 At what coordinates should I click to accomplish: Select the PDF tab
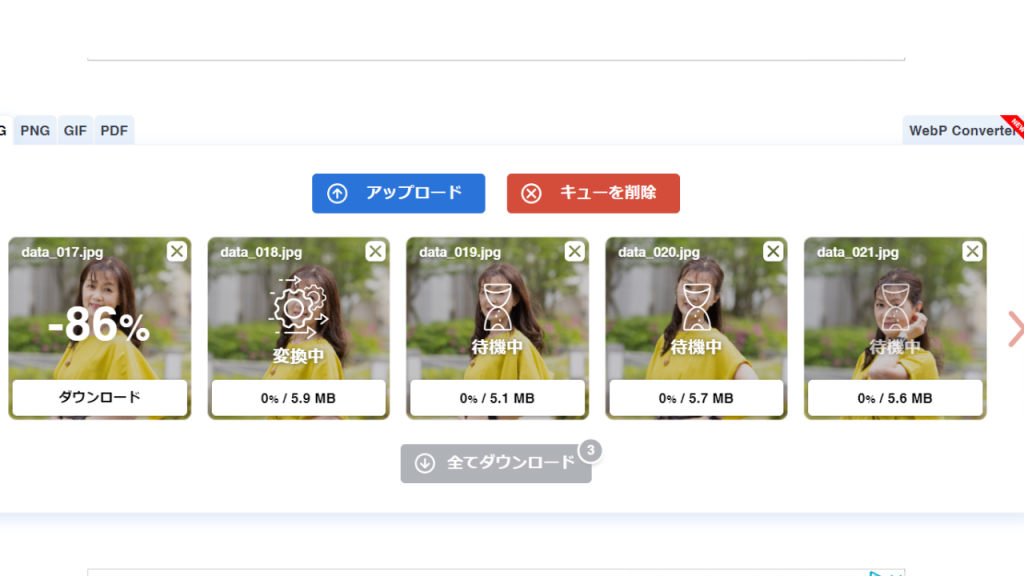tap(114, 131)
